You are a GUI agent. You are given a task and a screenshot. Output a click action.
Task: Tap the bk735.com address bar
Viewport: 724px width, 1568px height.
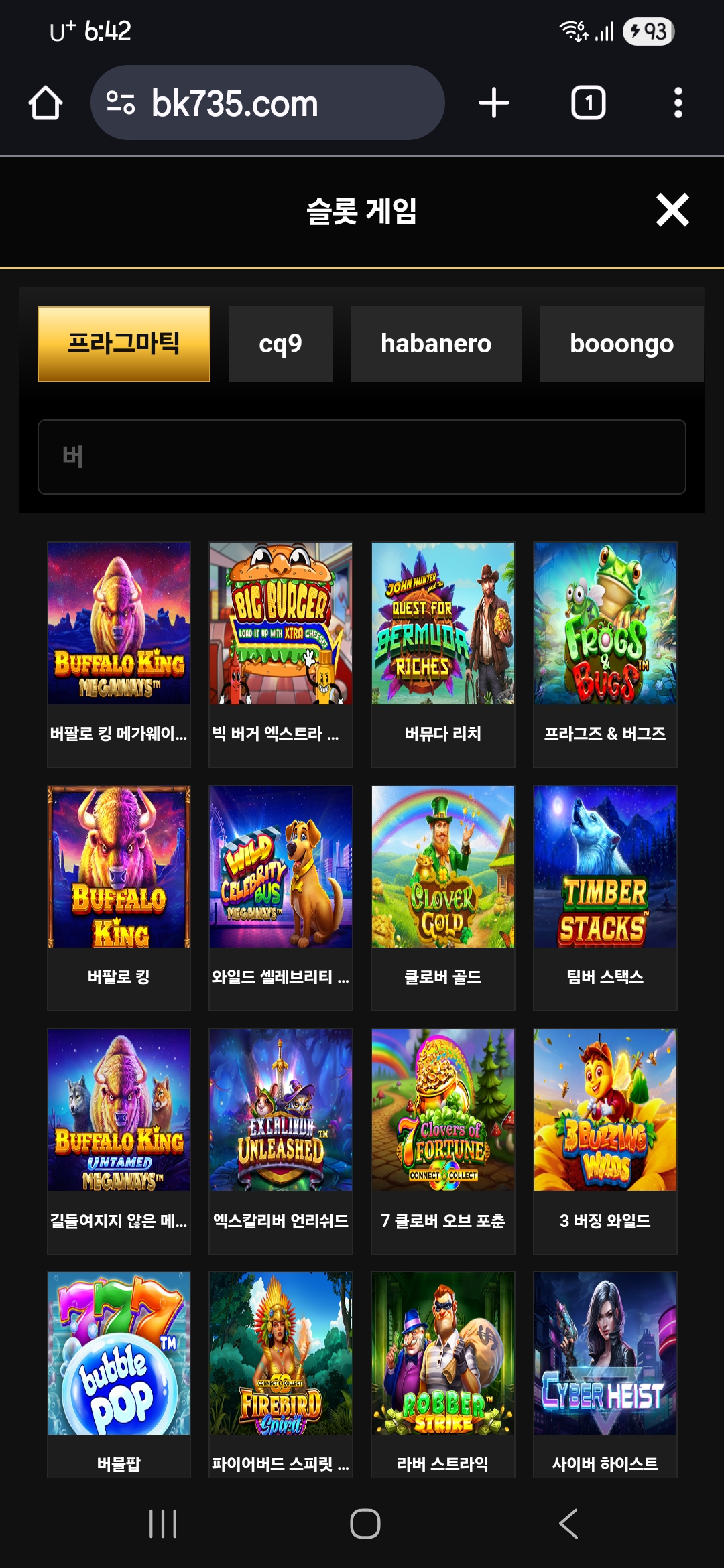click(268, 103)
